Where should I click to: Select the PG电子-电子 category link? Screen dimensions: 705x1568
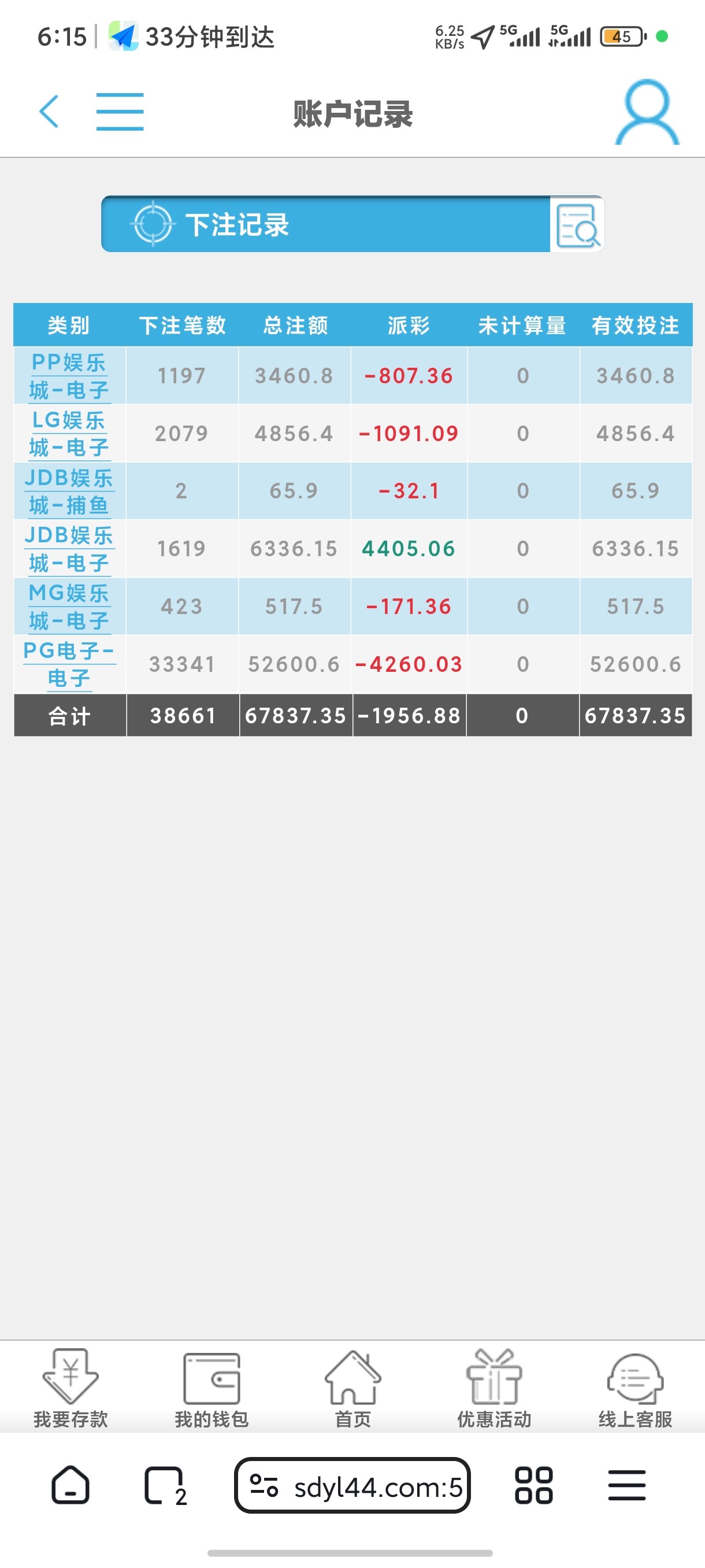pyautogui.click(x=69, y=664)
